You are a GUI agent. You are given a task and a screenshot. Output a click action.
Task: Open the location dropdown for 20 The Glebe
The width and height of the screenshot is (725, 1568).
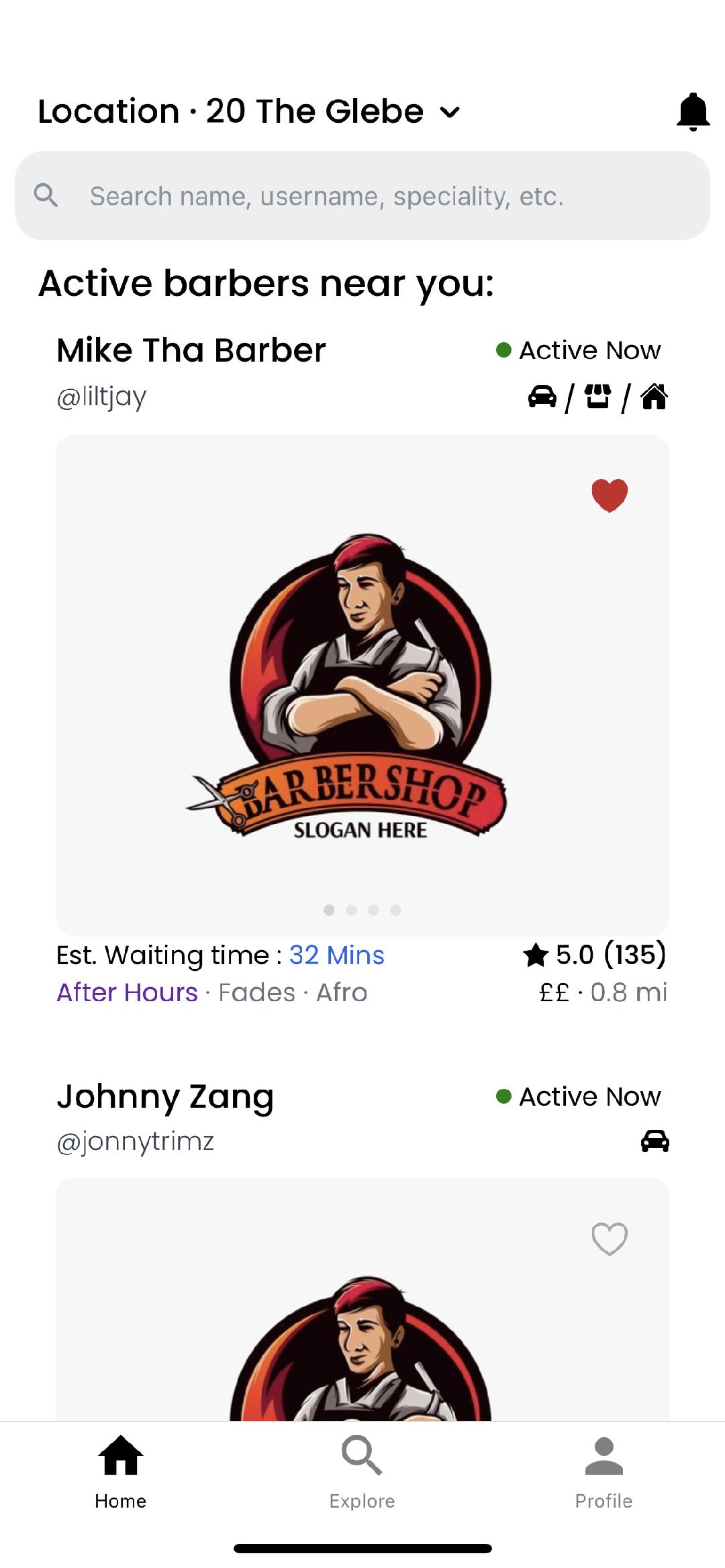450,112
